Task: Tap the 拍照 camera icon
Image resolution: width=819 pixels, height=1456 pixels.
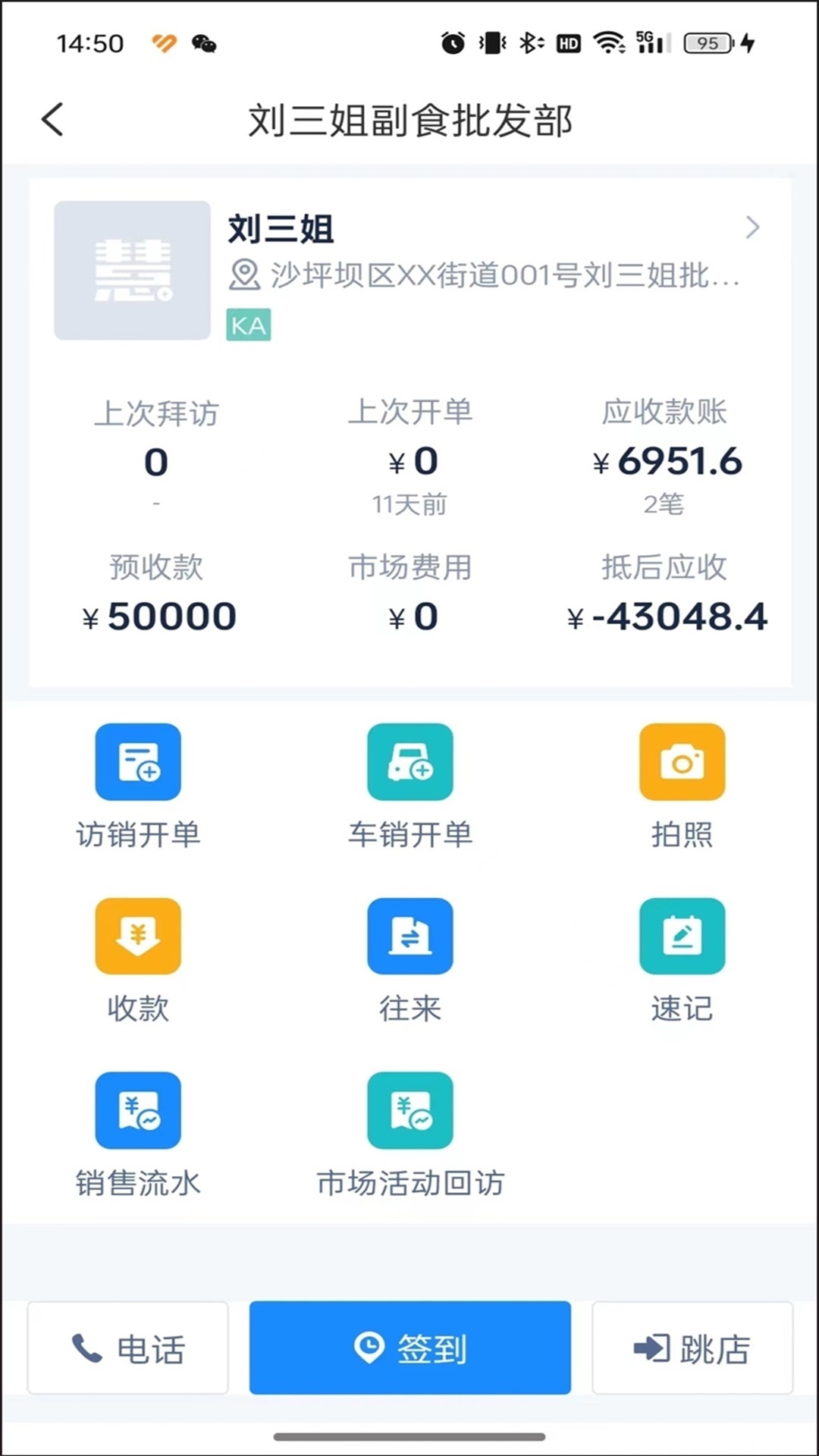Action: [x=682, y=762]
